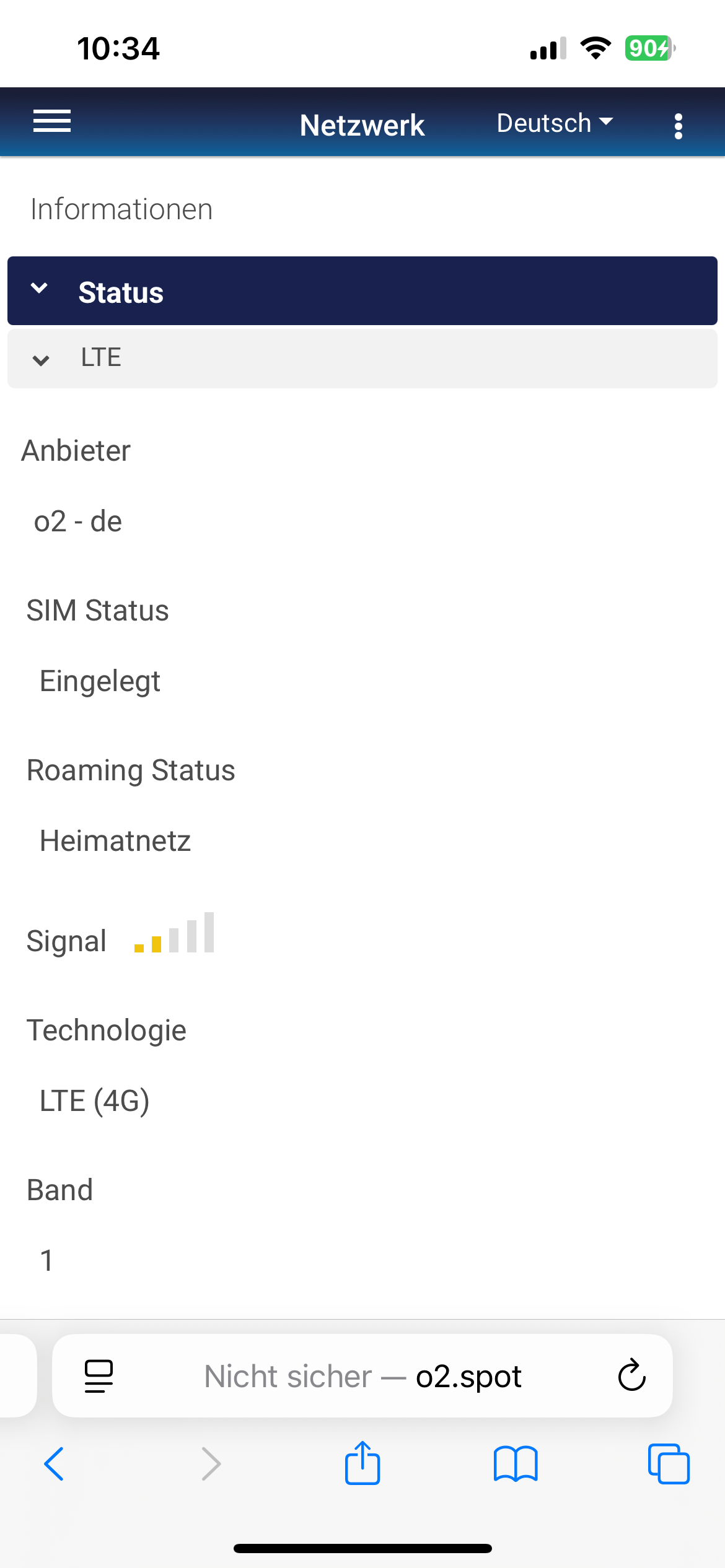Edit the o2.spot address field
The width and height of the screenshot is (725, 1568).
362,1376
